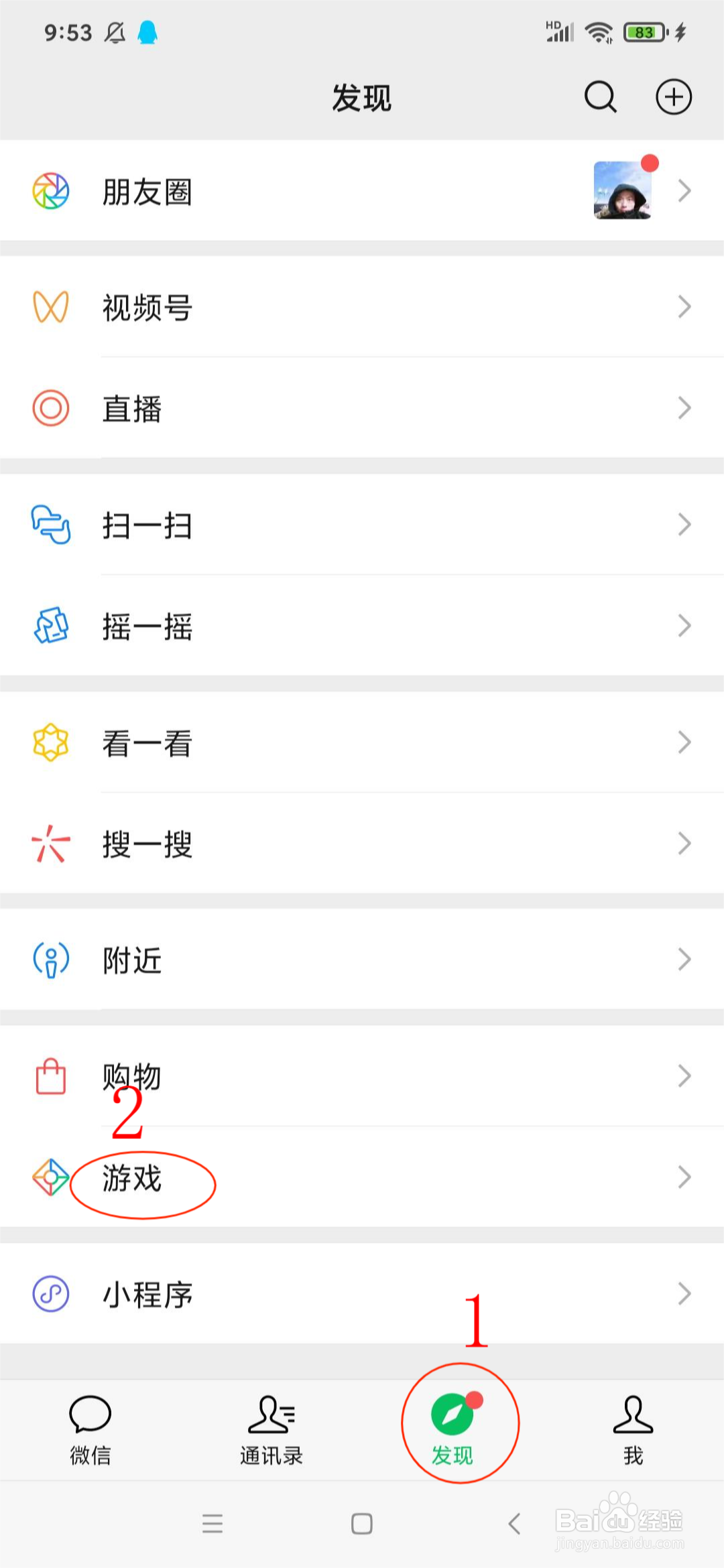Launch 扫一扫 (Scan)

(x=147, y=525)
